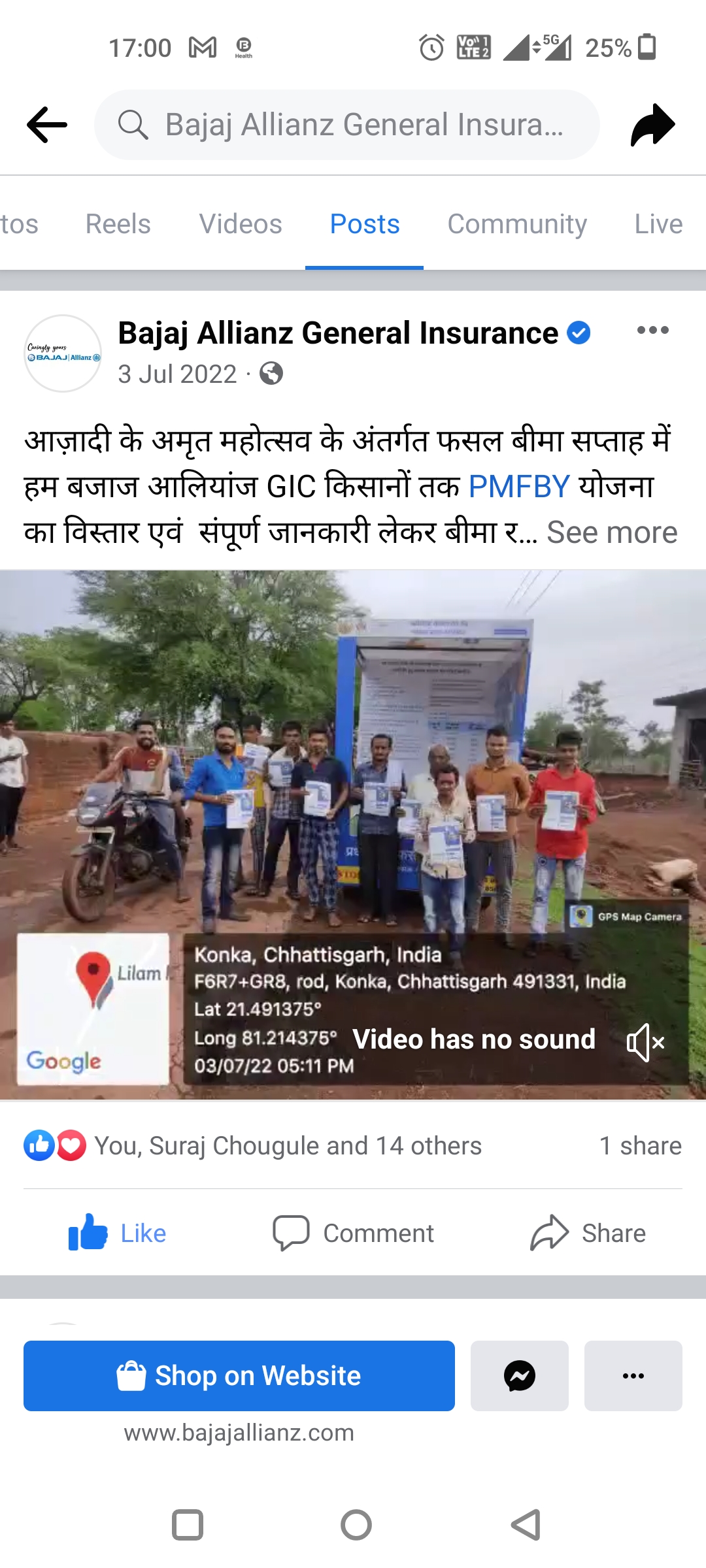Viewport: 706px width, 1568px height.
Task: Expand the post text with See more
Action: click(612, 532)
